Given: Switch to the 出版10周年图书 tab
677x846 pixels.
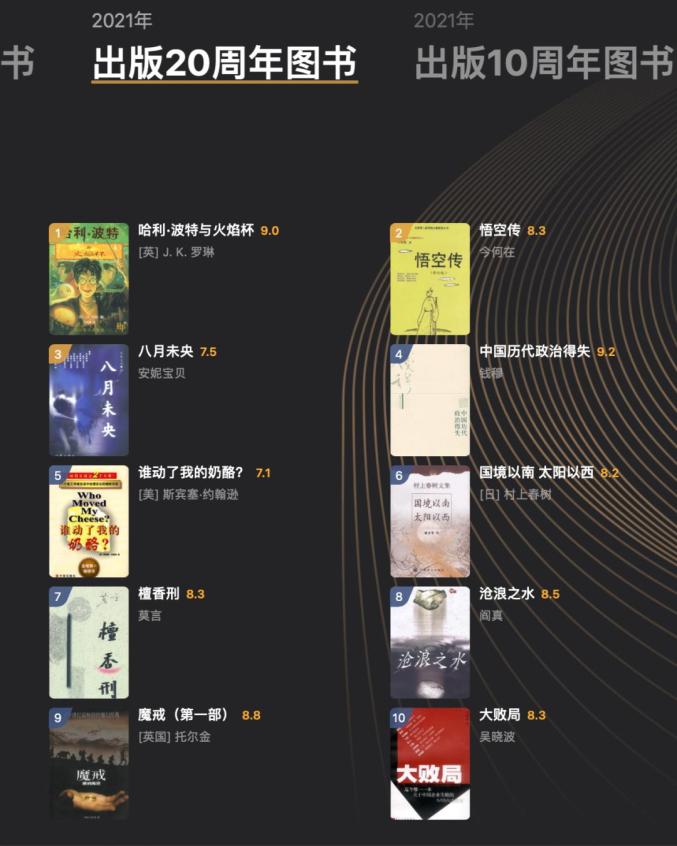Looking at the screenshot, I should pyautogui.click(x=543, y=63).
